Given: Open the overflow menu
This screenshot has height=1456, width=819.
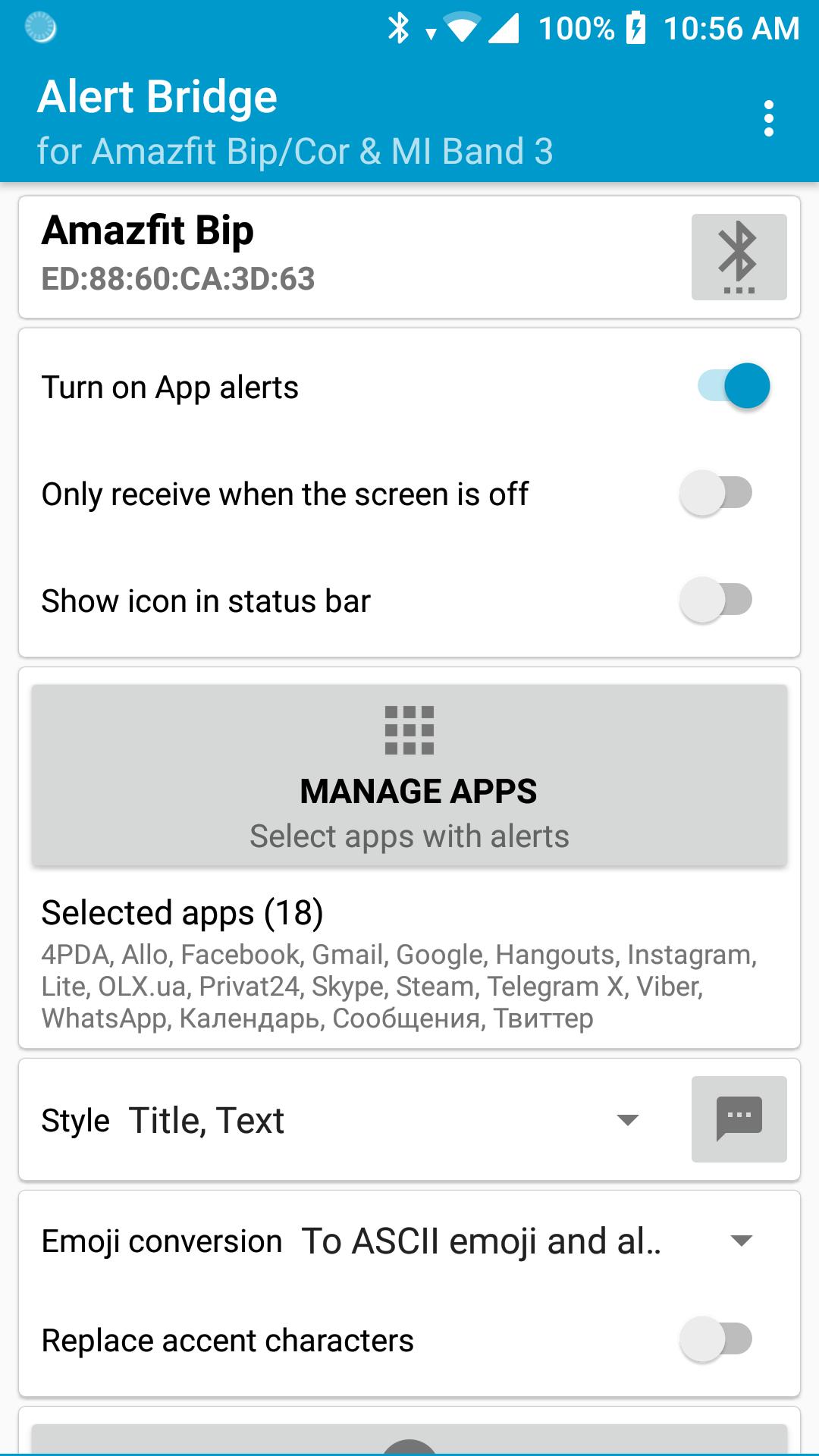Looking at the screenshot, I should 768,119.
